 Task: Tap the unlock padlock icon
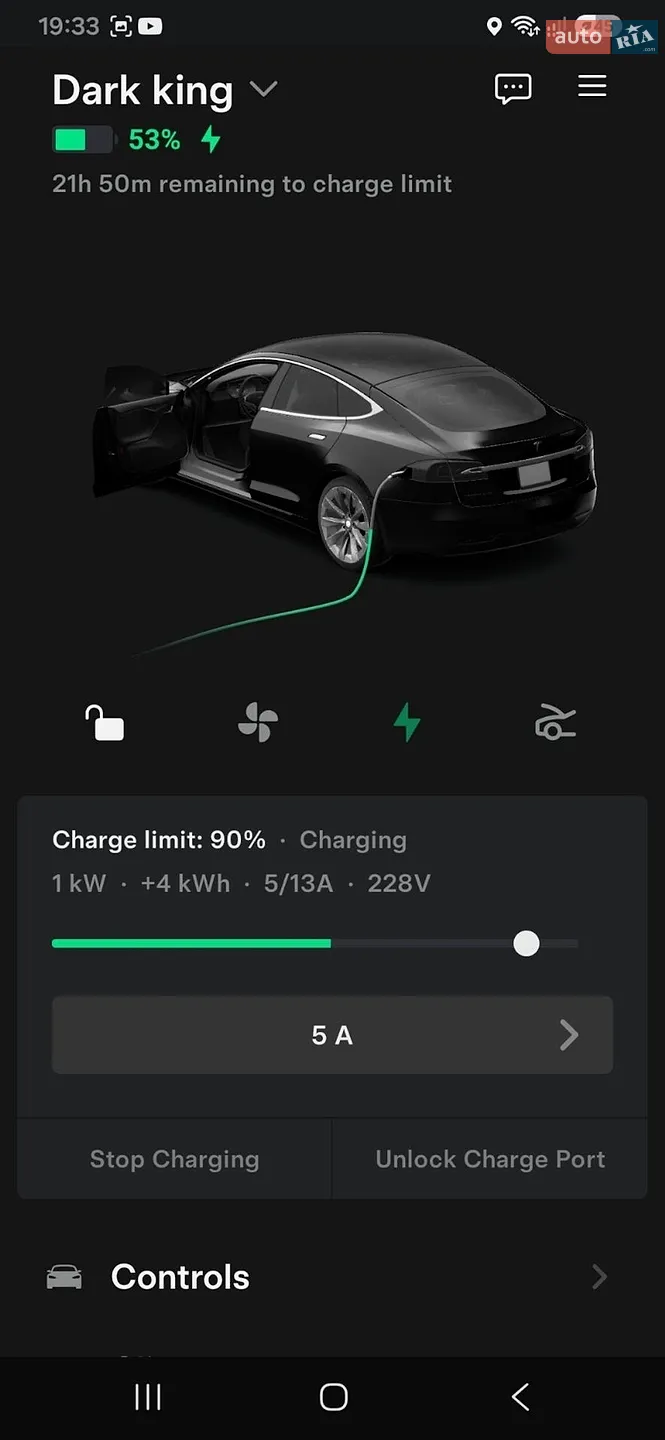click(x=104, y=722)
